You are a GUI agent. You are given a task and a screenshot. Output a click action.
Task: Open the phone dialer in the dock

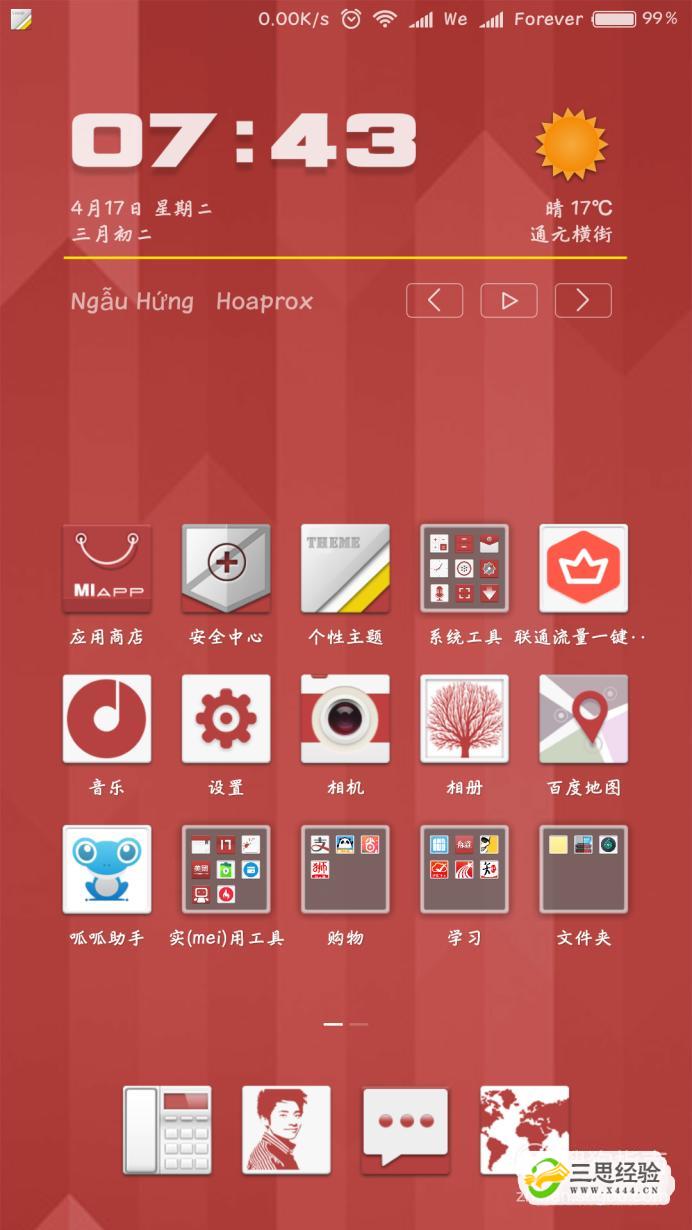point(167,1130)
